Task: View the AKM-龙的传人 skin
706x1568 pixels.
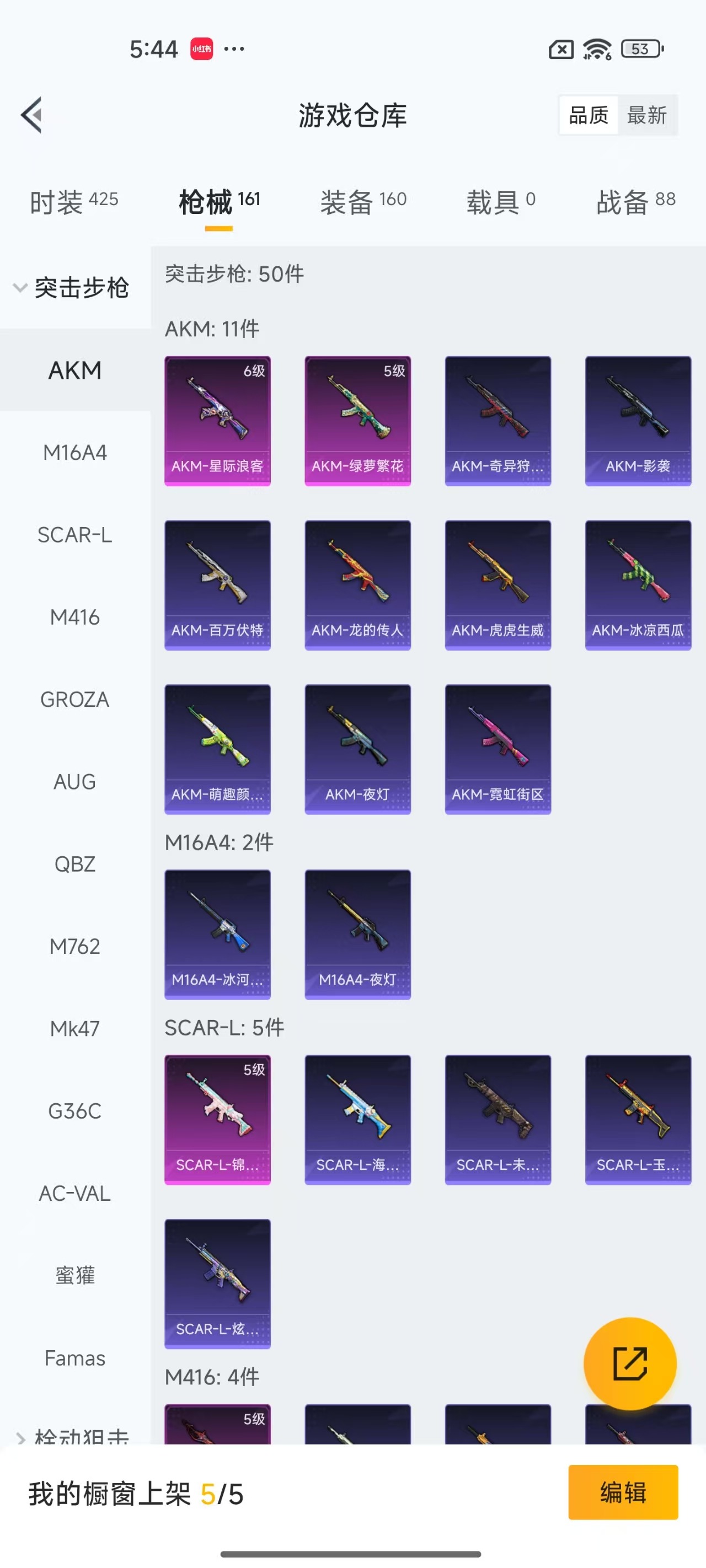Action: coord(357,585)
